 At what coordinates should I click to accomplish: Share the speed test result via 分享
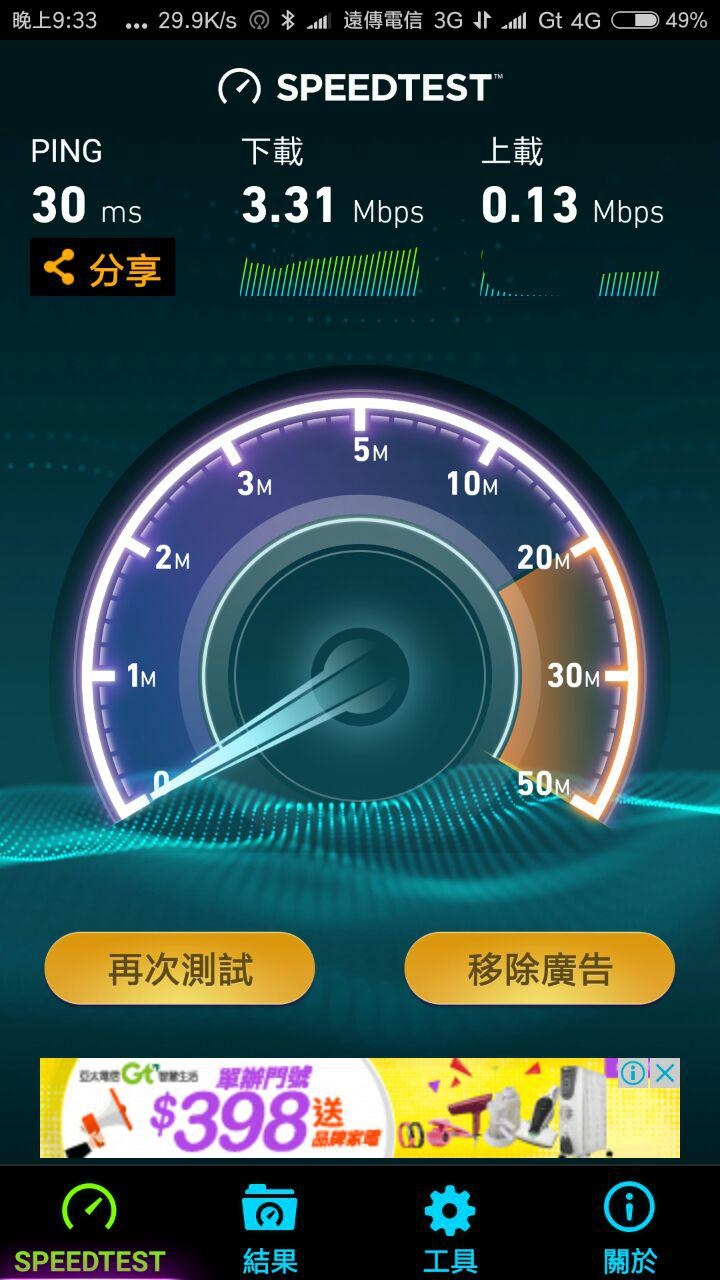[x=102, y=268]
